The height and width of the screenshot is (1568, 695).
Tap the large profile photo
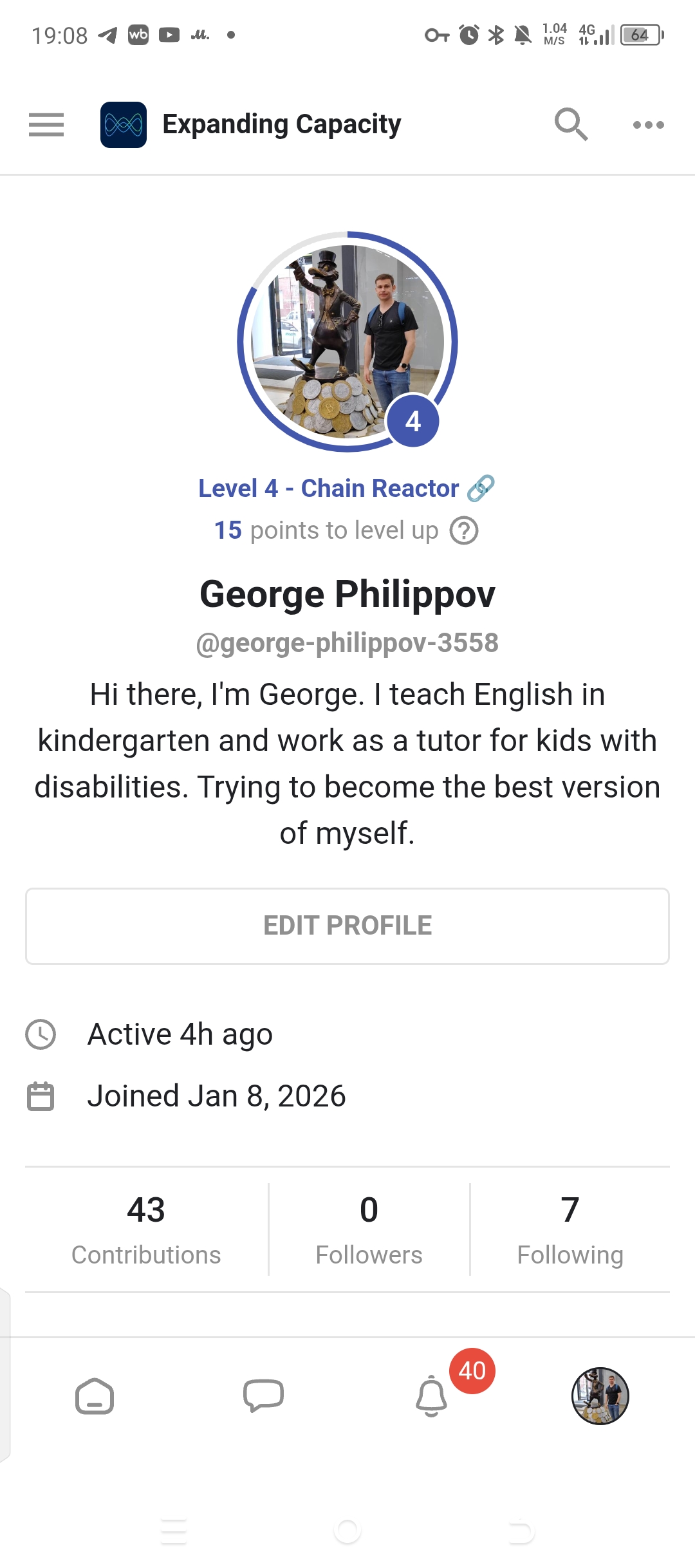[347, 341]
